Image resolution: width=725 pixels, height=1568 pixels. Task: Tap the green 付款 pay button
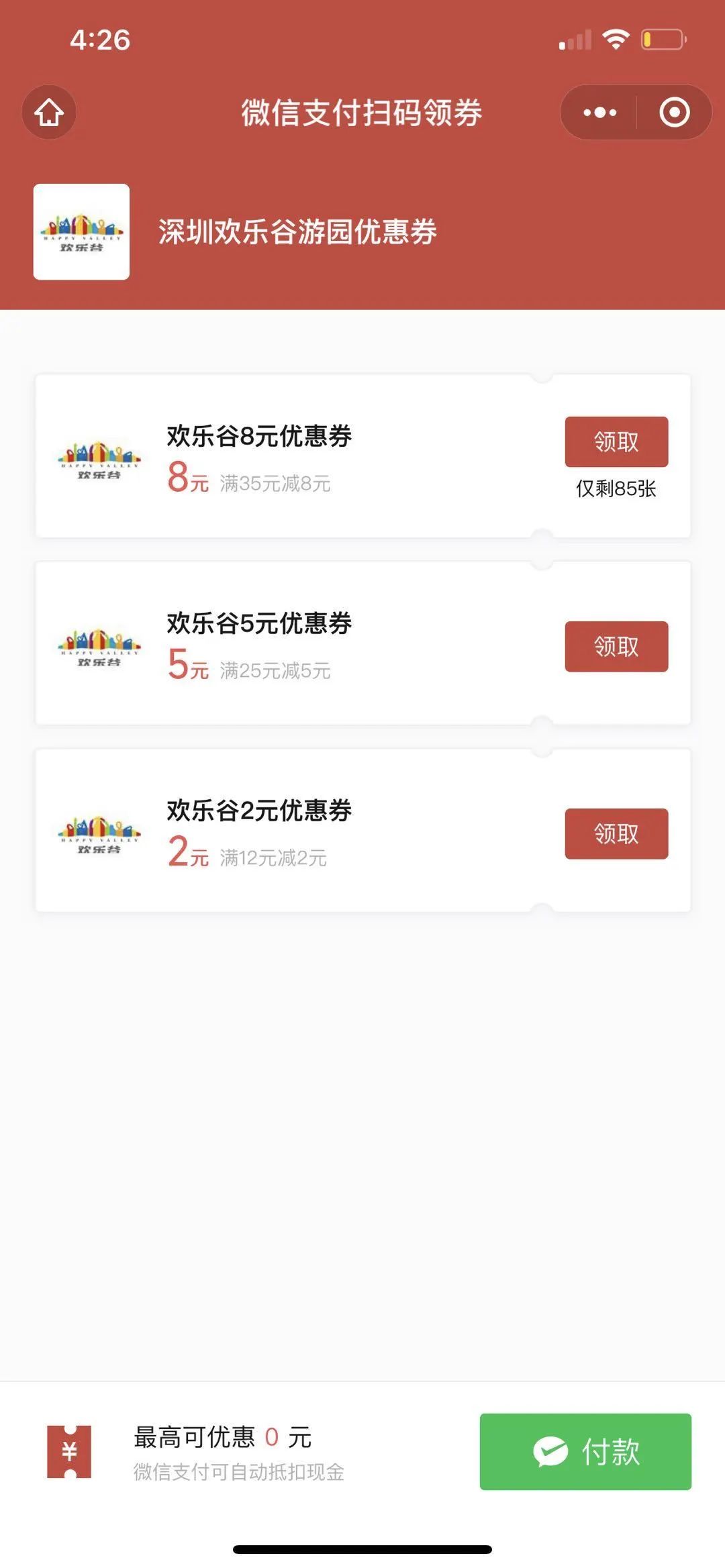(x=585, y=1451)
